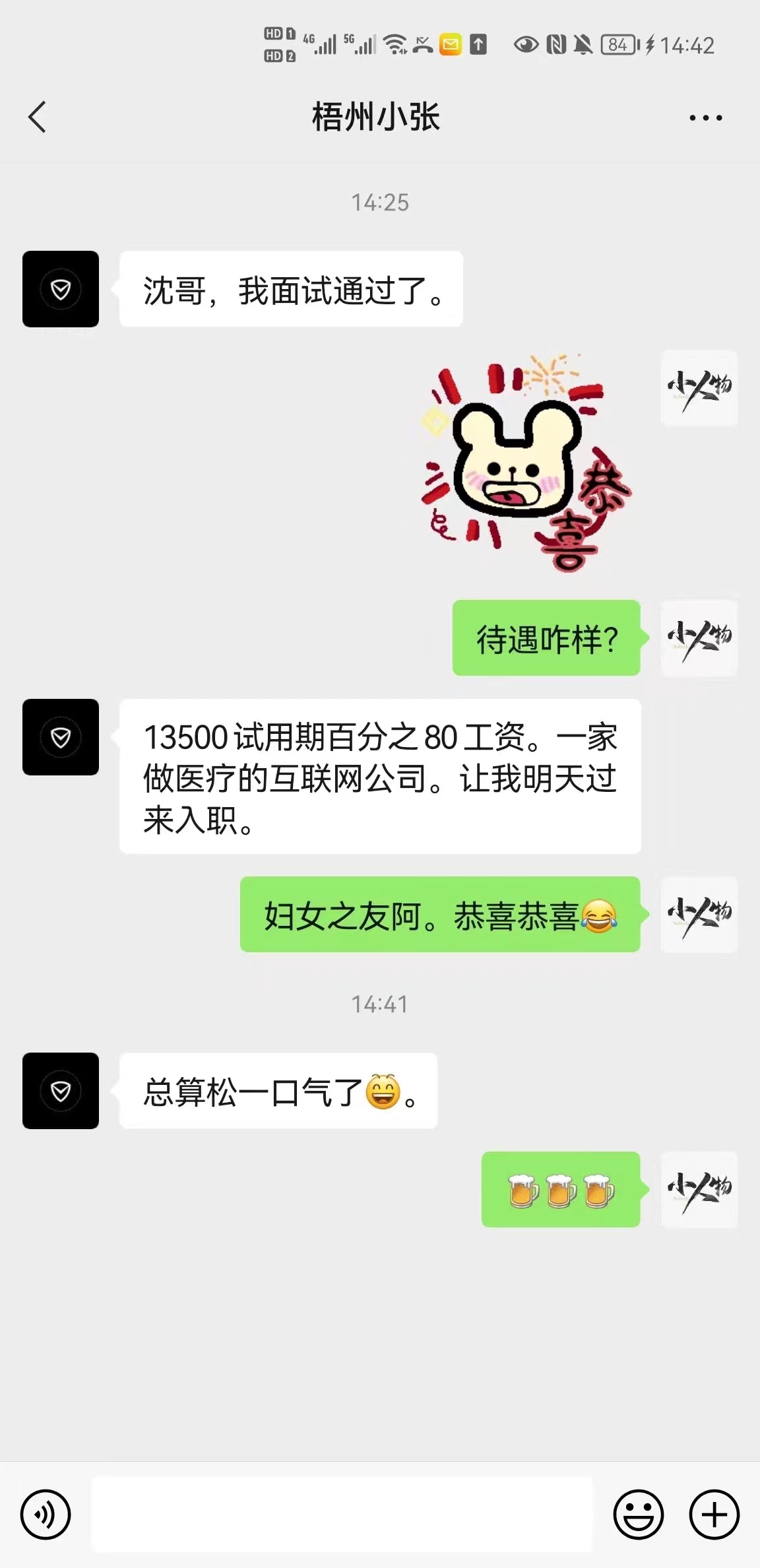Screen dimensions: 760x1568
Task: Switch to voice message input
Action: [x=46, y=1514]
